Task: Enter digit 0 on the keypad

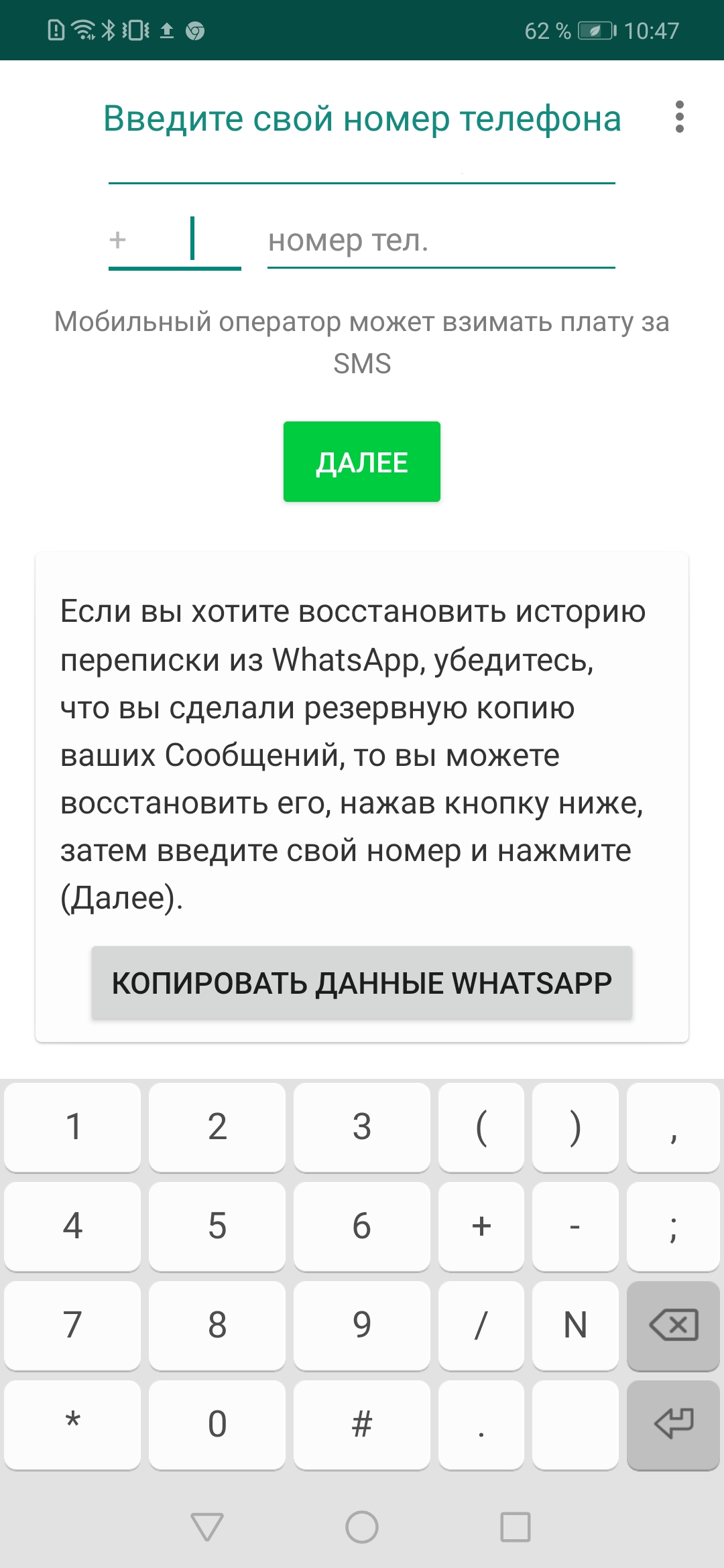Action: coord(217,1424)
